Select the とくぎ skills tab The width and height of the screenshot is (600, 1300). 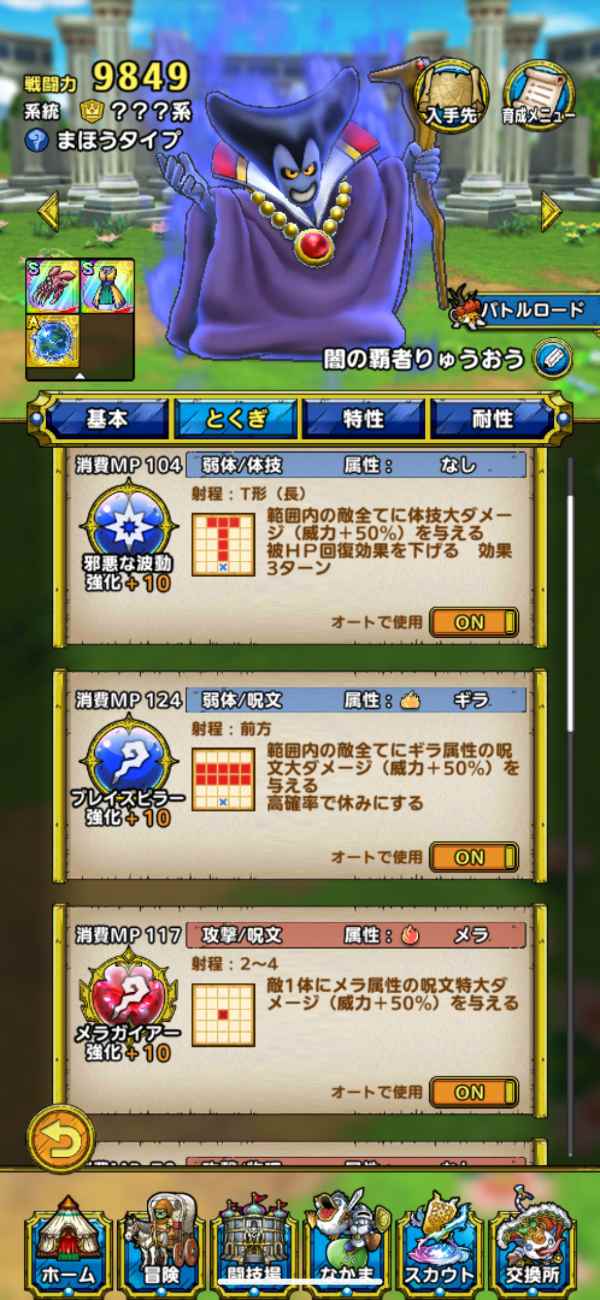coord(236,419)
